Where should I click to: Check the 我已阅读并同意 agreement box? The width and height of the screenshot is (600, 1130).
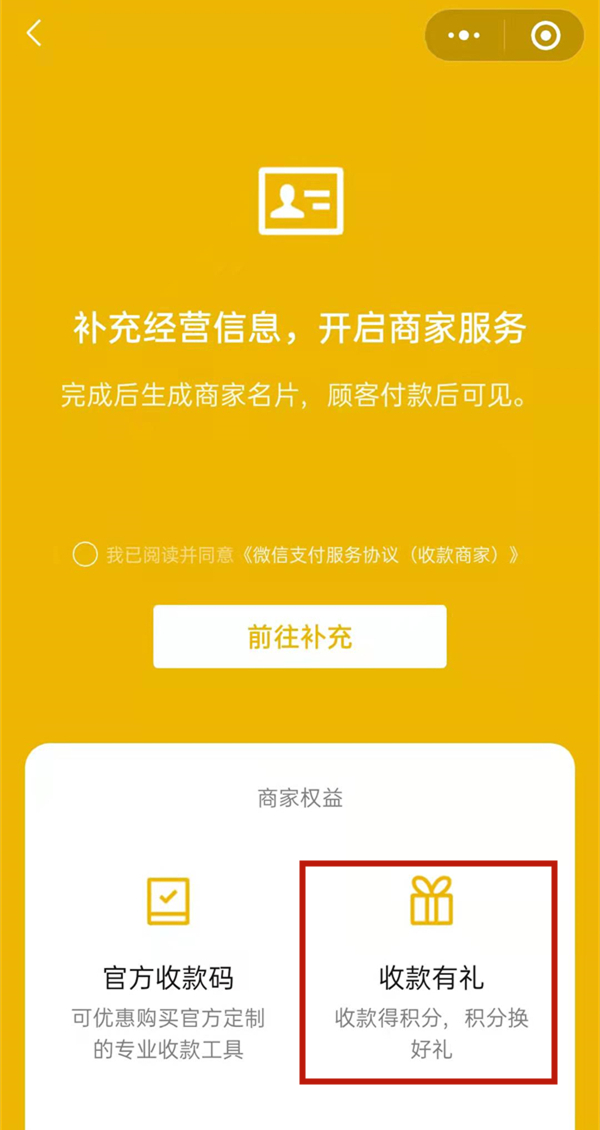(85, 554)
